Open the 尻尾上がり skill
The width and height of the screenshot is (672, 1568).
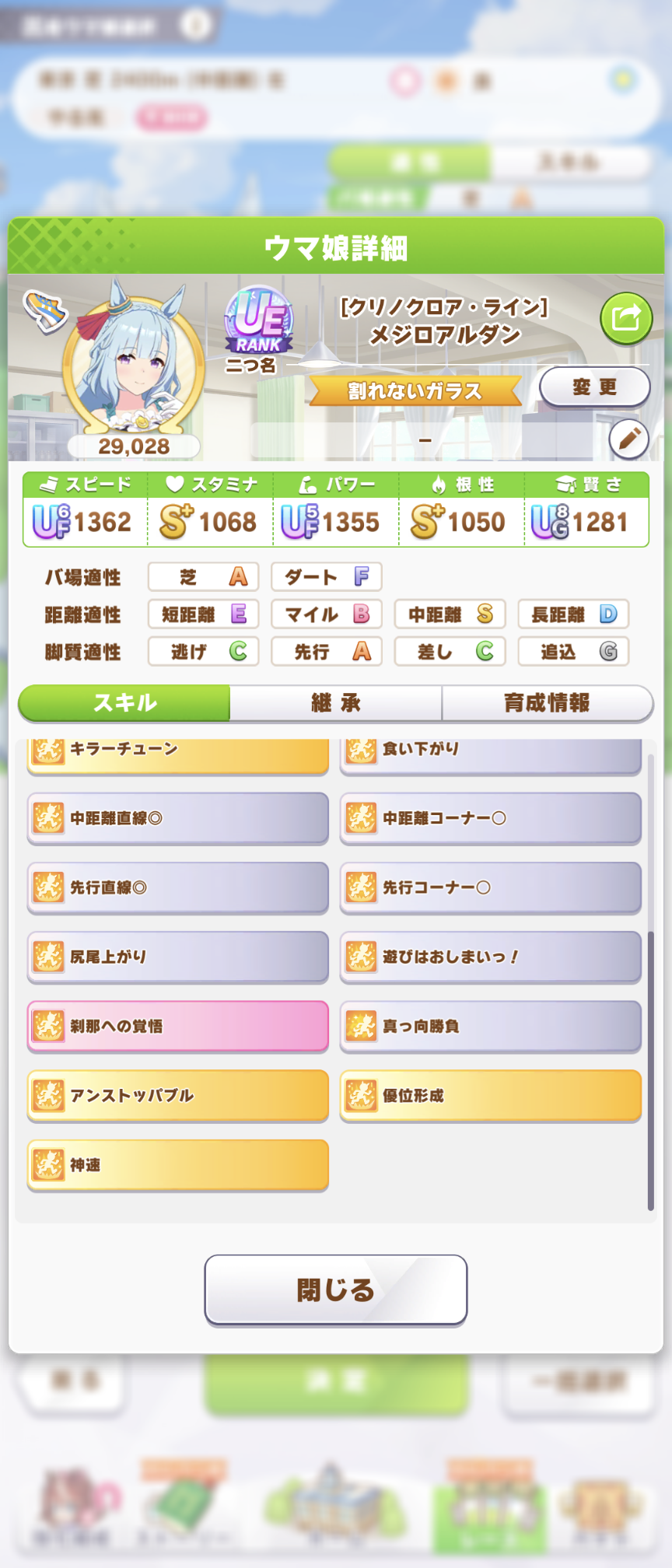(x=178, y=957)
